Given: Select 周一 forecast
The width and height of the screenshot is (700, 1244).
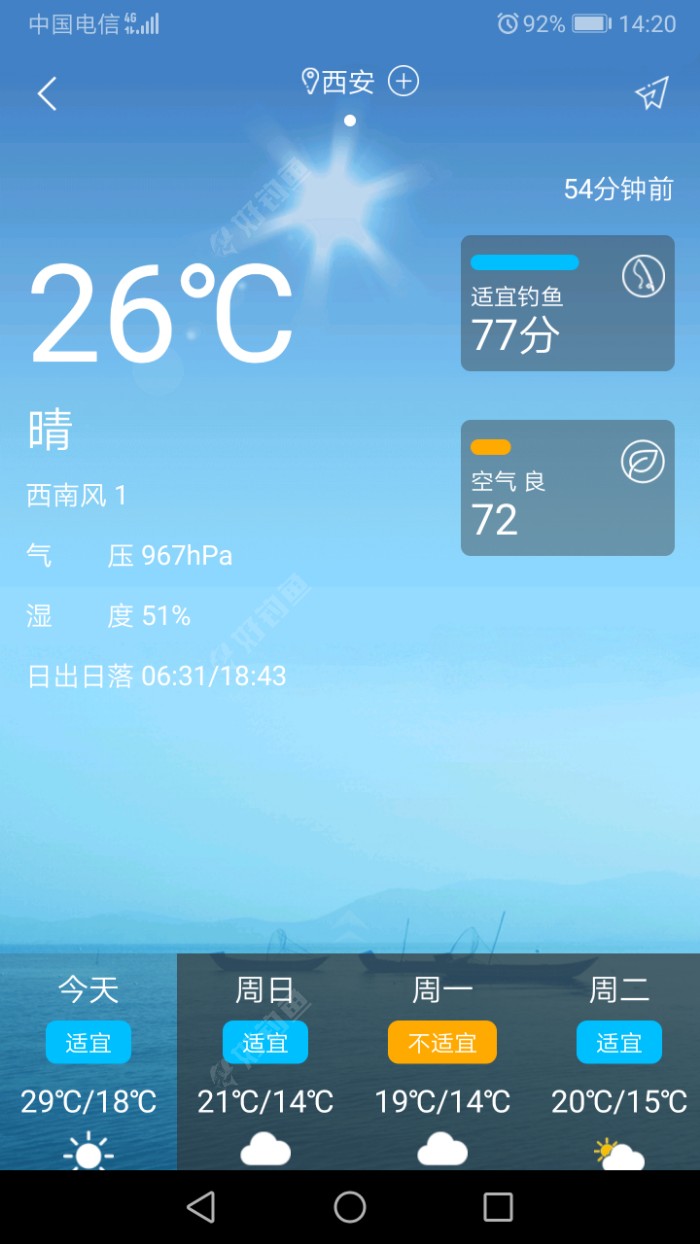Looking at the screenshot, I should [442, 1061].
